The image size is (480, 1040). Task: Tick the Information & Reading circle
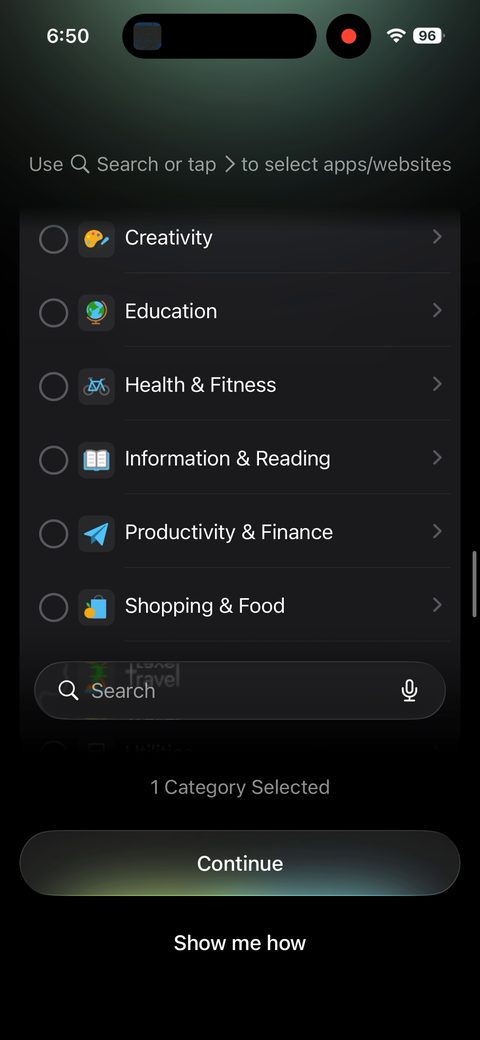(x=54, y=460)
